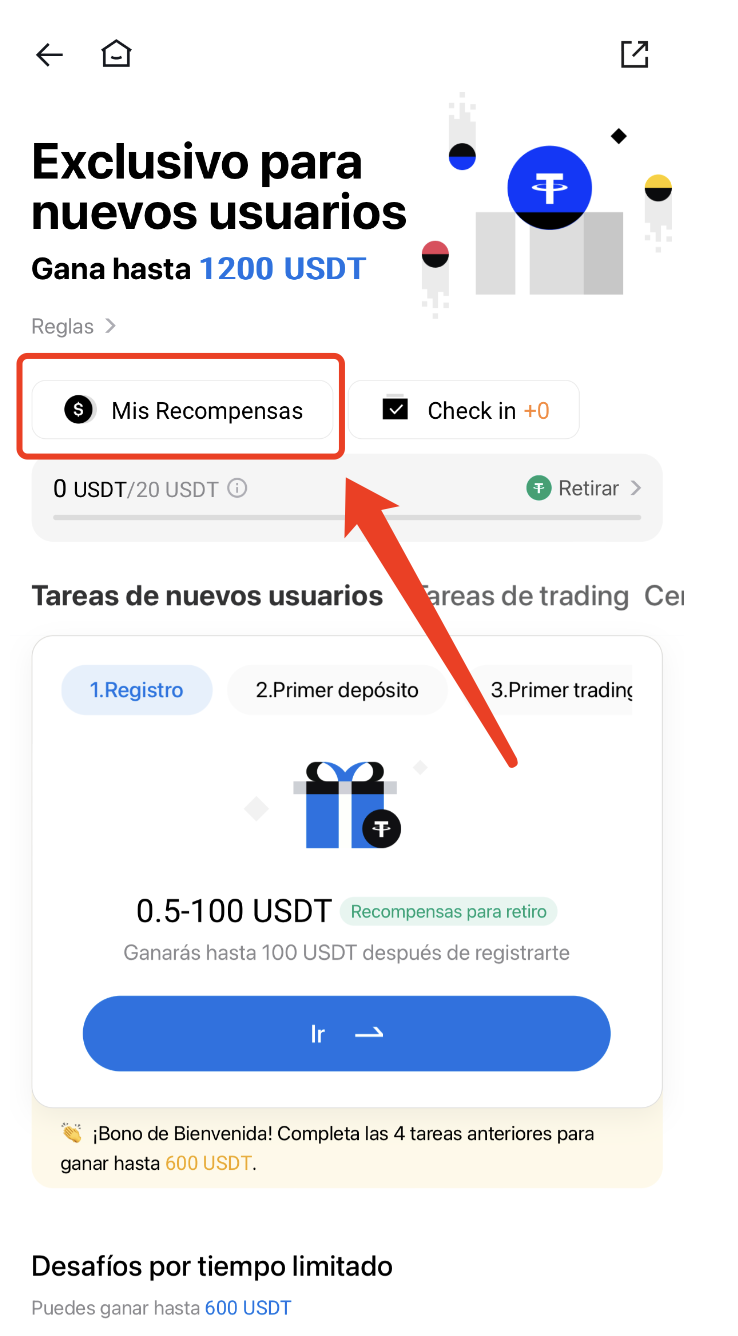The image size is (738, 1336).
Task: Select the 2.Primer depósito step
Action: 337,690
